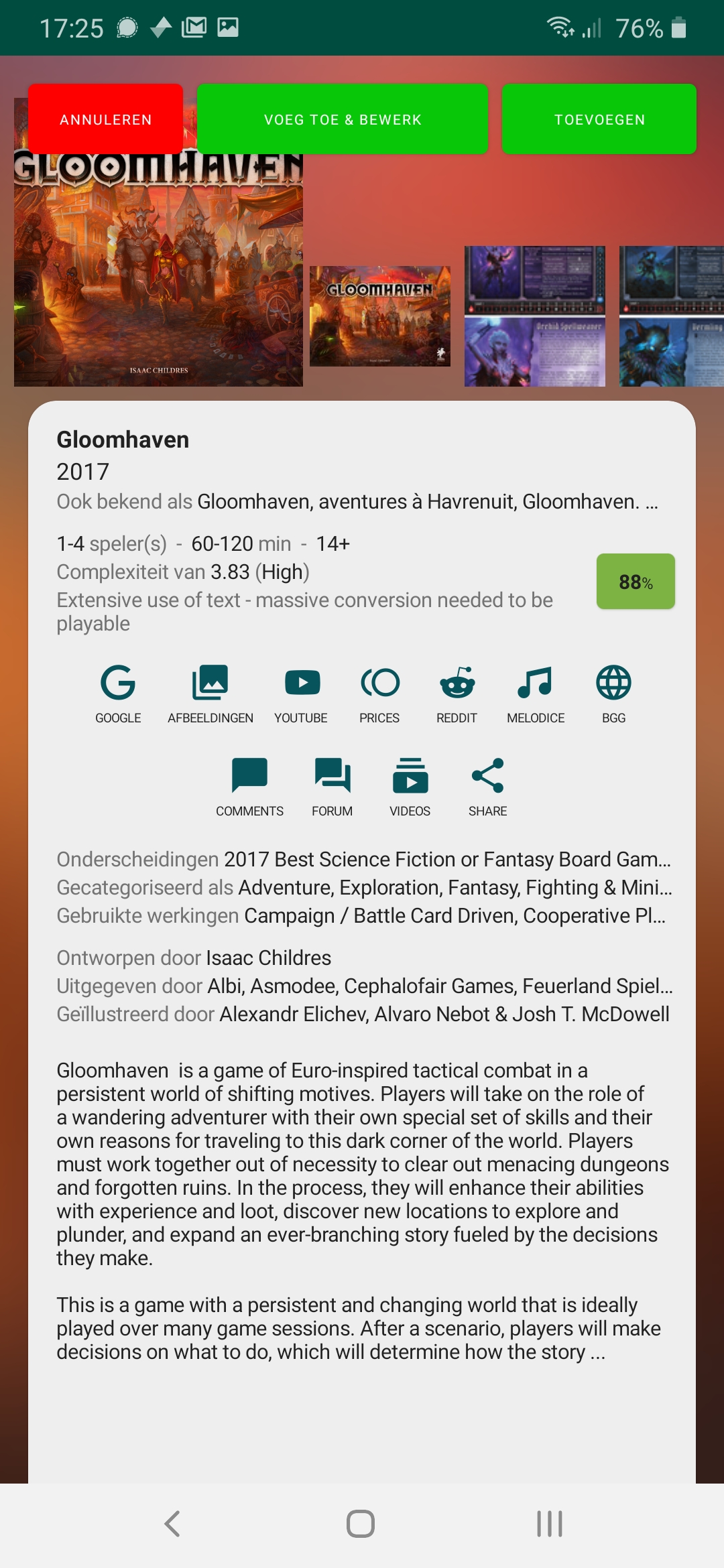The height and width of the screenshot is (1568, 724).
Task: Go back with system back button
Action: pos(173,1524)
